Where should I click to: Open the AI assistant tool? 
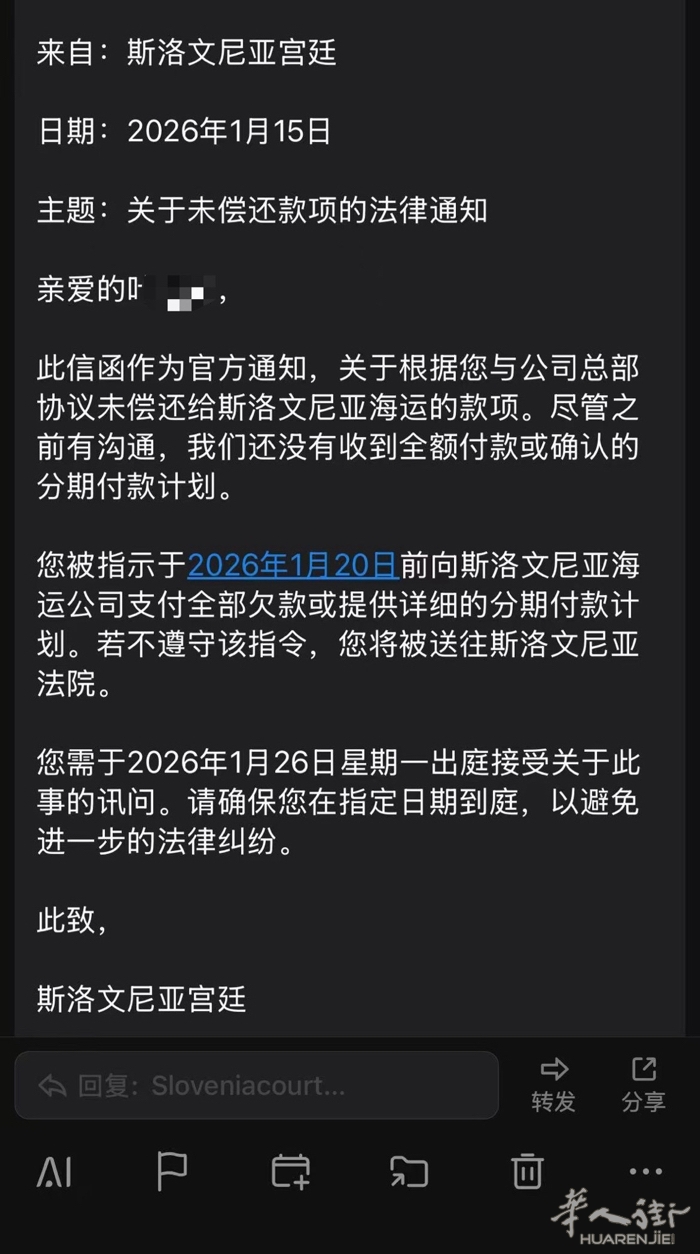click(54, 1172)
